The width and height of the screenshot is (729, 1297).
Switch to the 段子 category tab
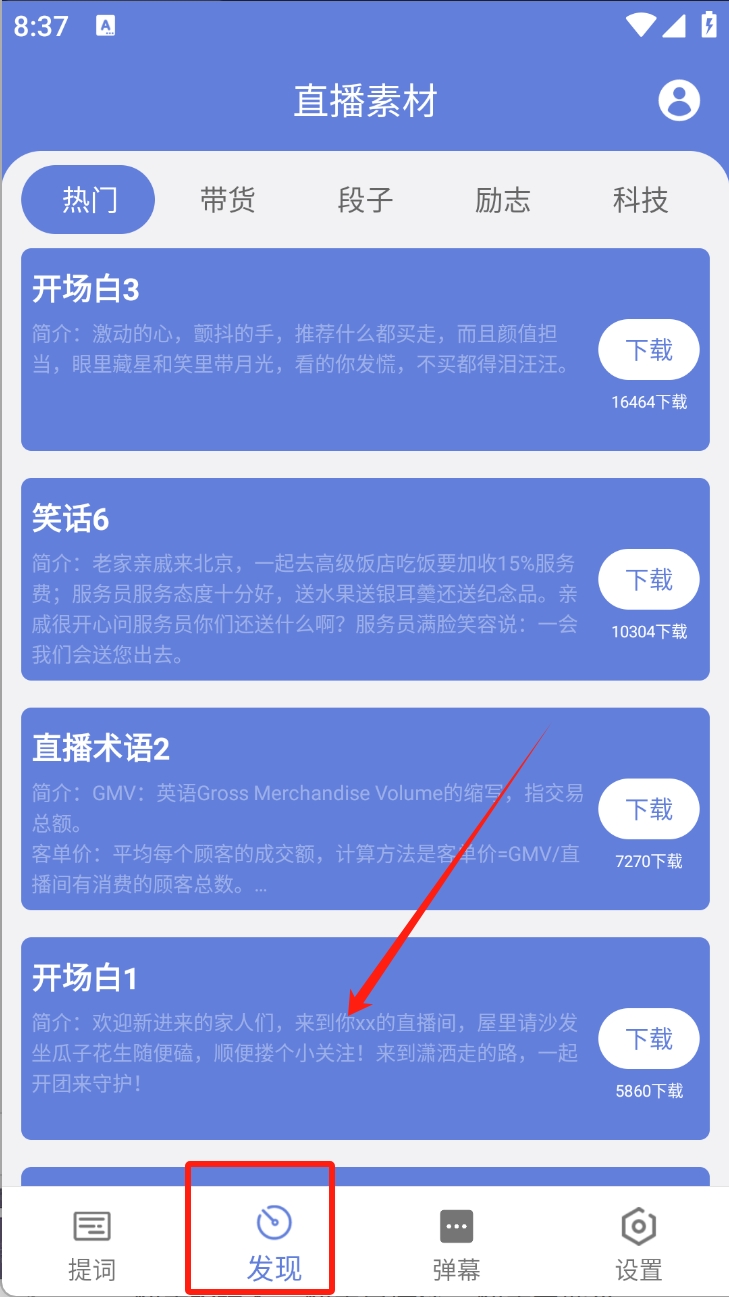point(365,200)
